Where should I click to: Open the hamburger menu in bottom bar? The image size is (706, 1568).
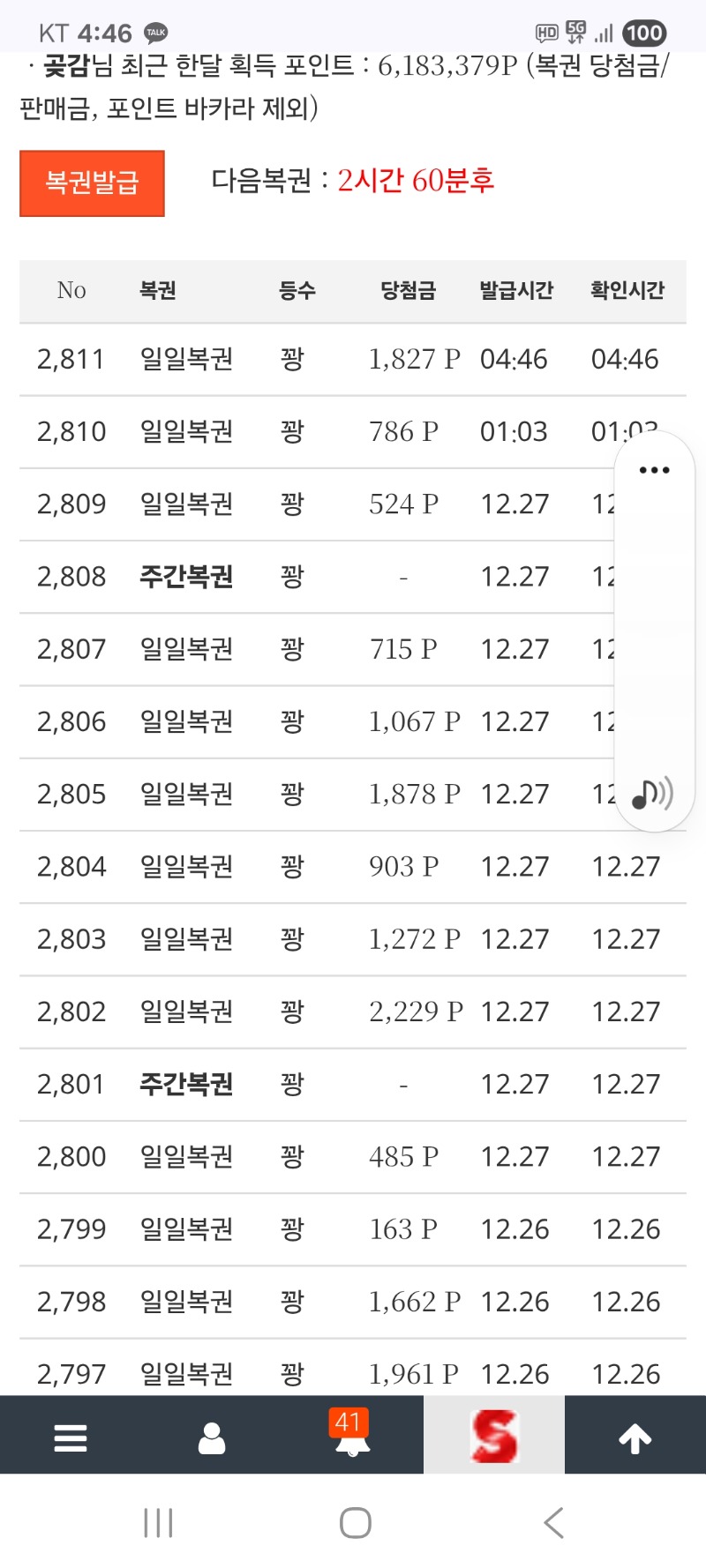tap(71, 1437)
